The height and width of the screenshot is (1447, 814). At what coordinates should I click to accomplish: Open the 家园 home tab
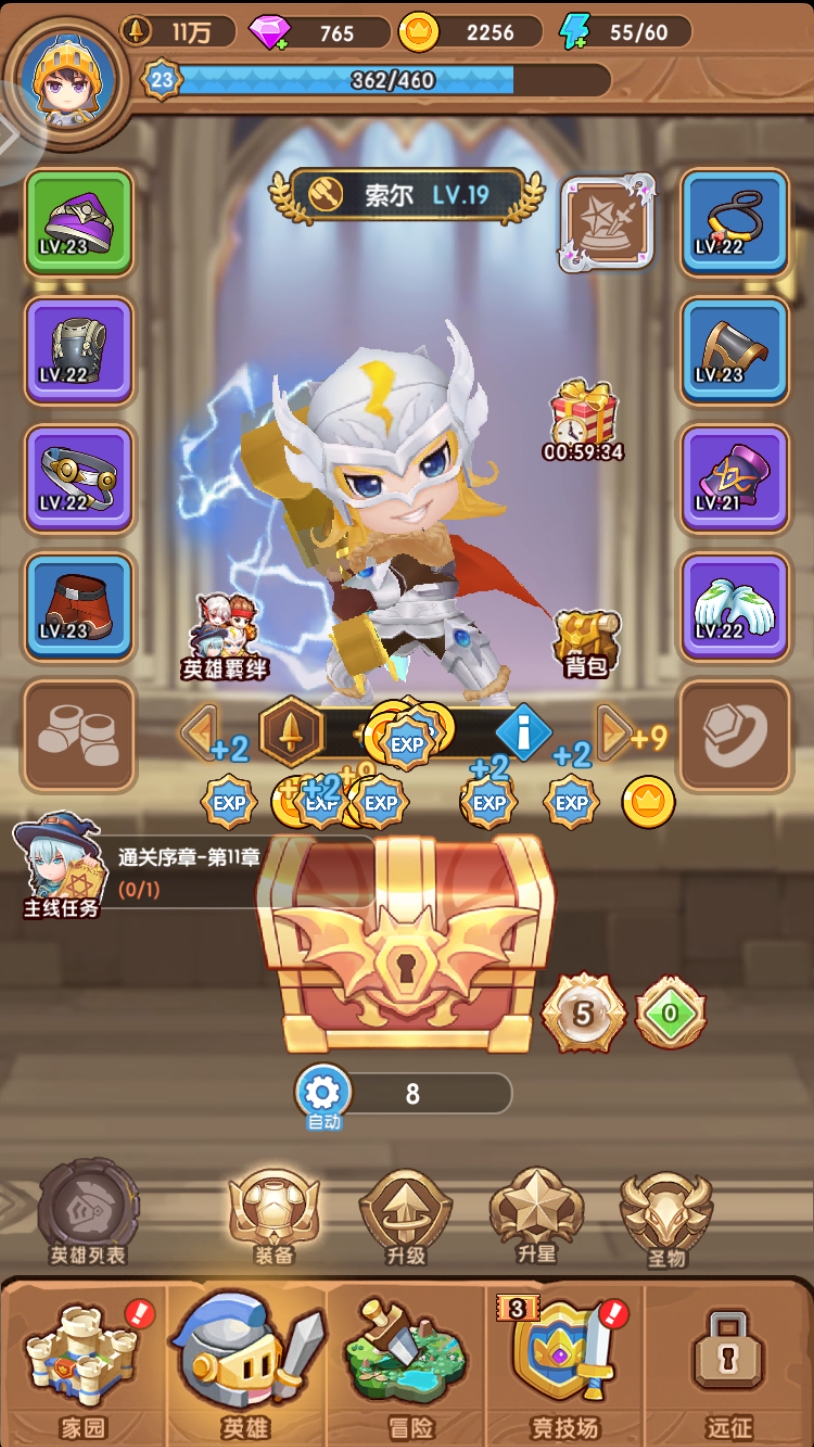pos(82,1362)
